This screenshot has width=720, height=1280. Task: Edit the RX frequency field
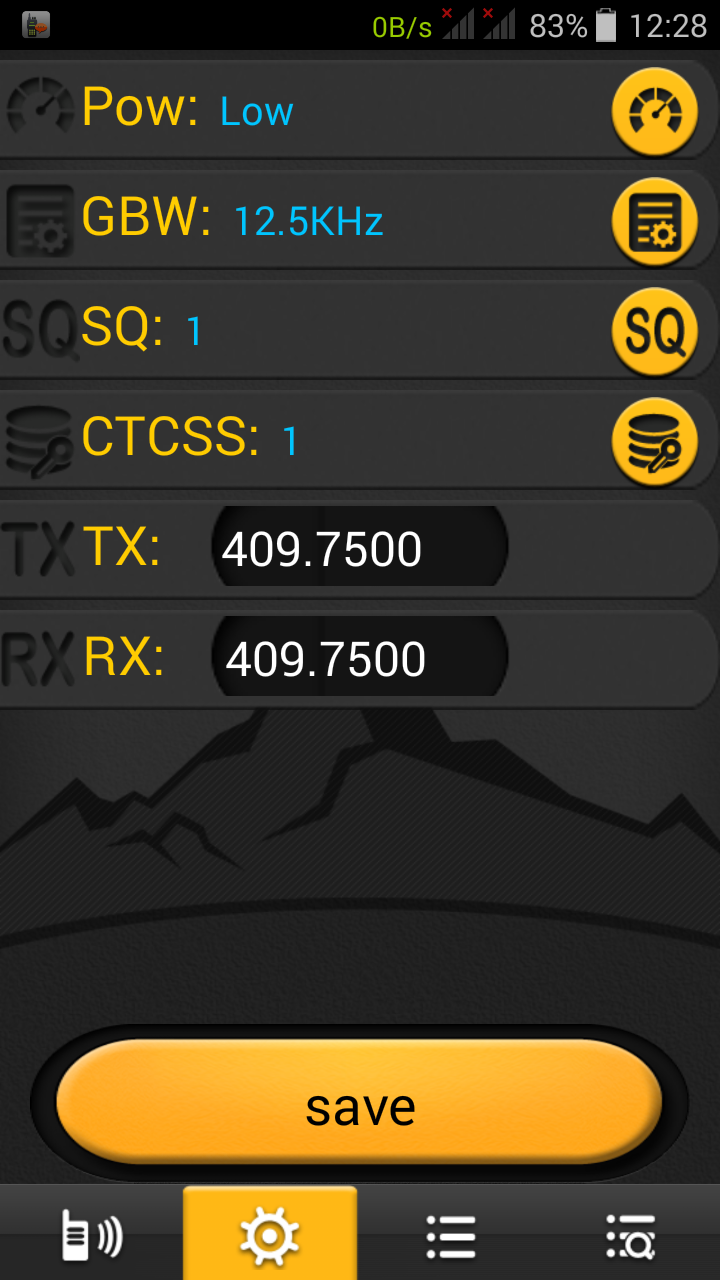pos(360,659)
